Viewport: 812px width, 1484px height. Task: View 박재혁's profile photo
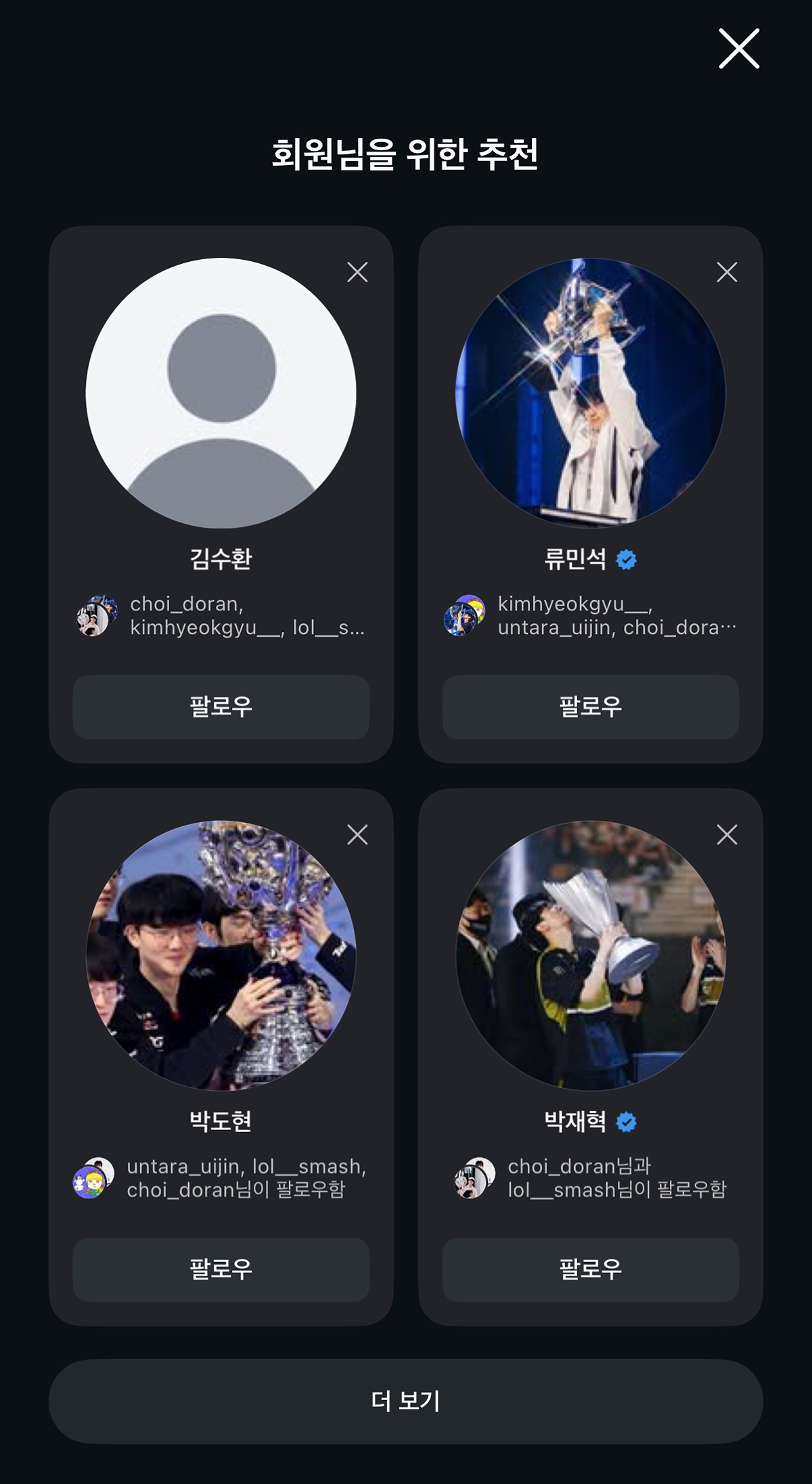pos(590,955)
